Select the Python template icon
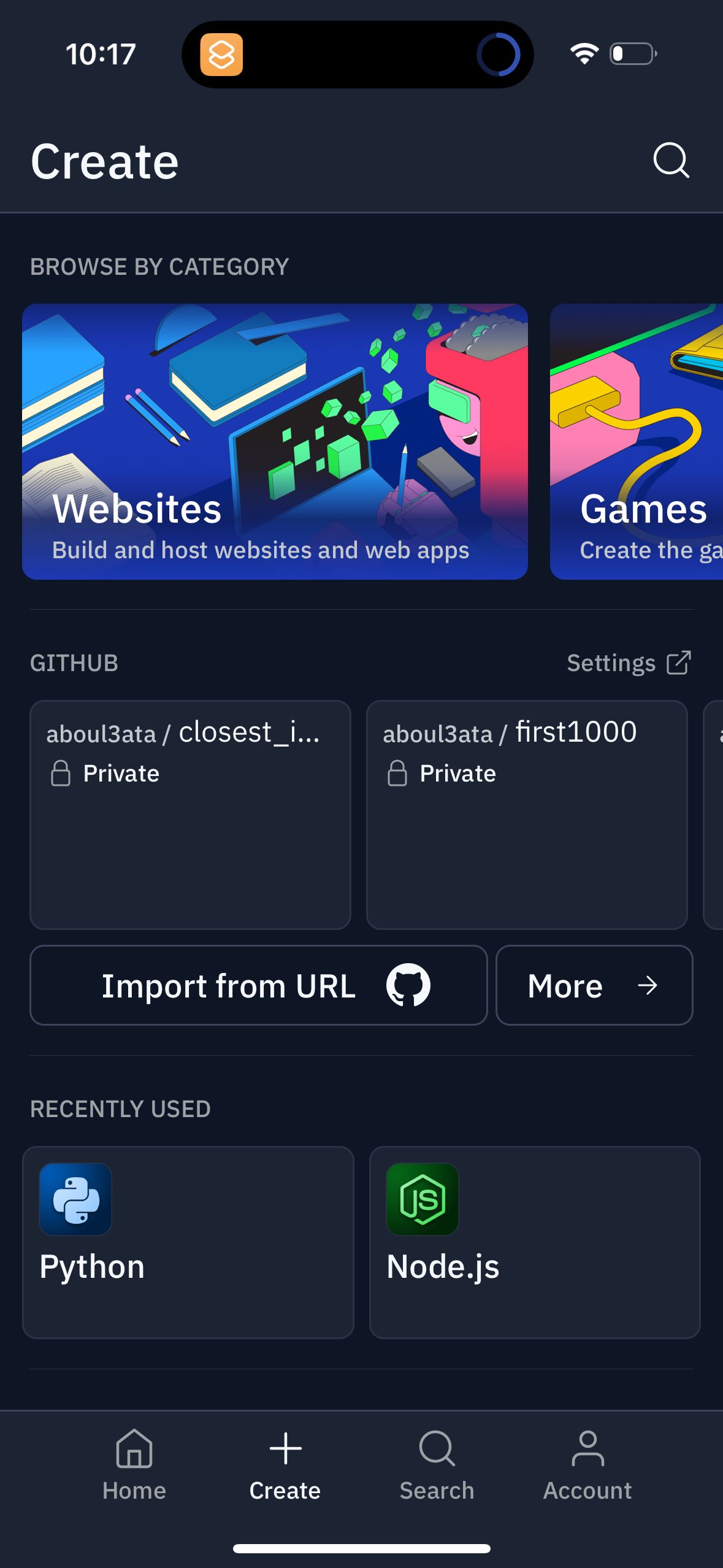Screen dimensions: 723x1568 click(x=75, y=1200)
